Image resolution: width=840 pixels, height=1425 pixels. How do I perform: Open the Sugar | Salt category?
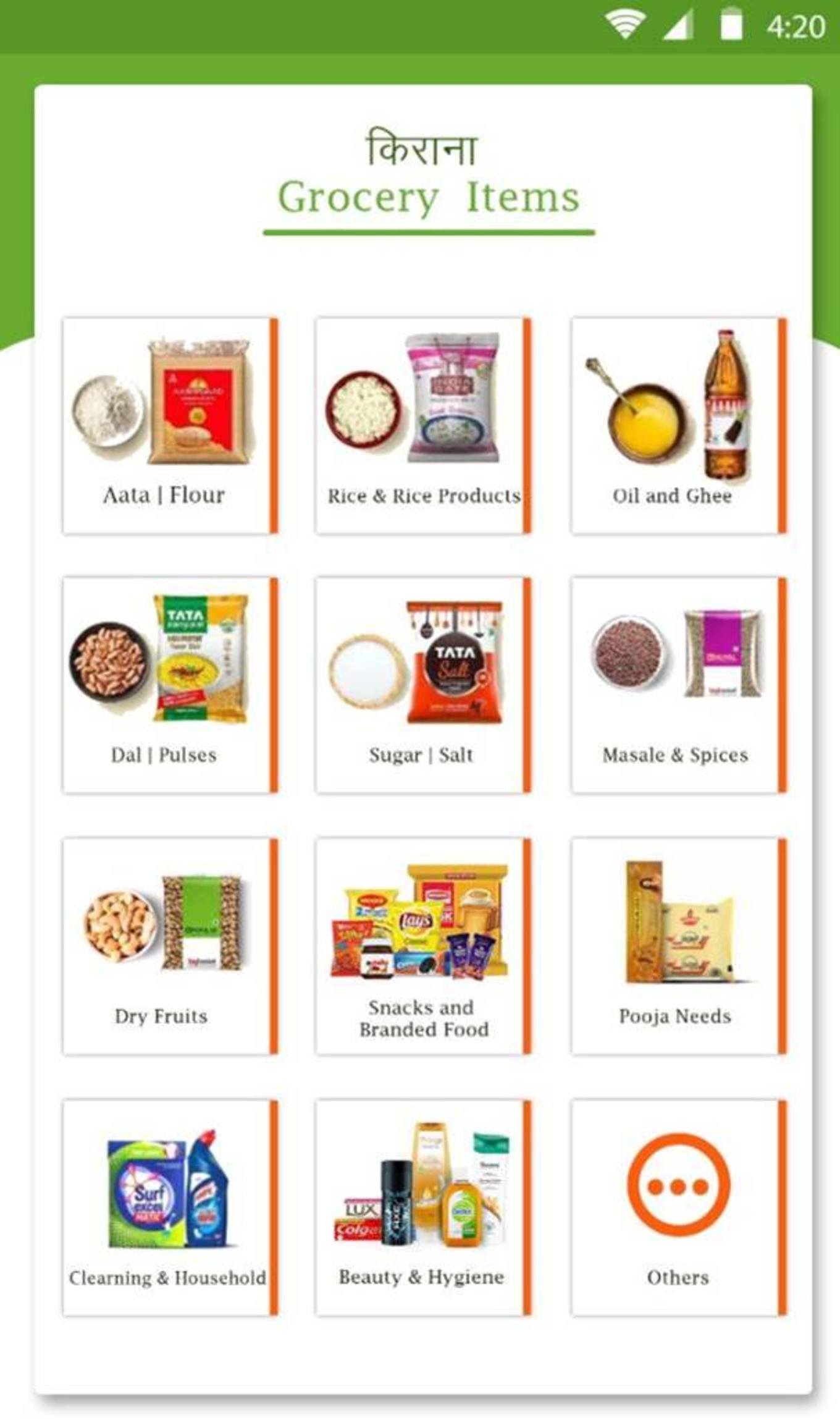pyautogui.click(x=423, y=685)
